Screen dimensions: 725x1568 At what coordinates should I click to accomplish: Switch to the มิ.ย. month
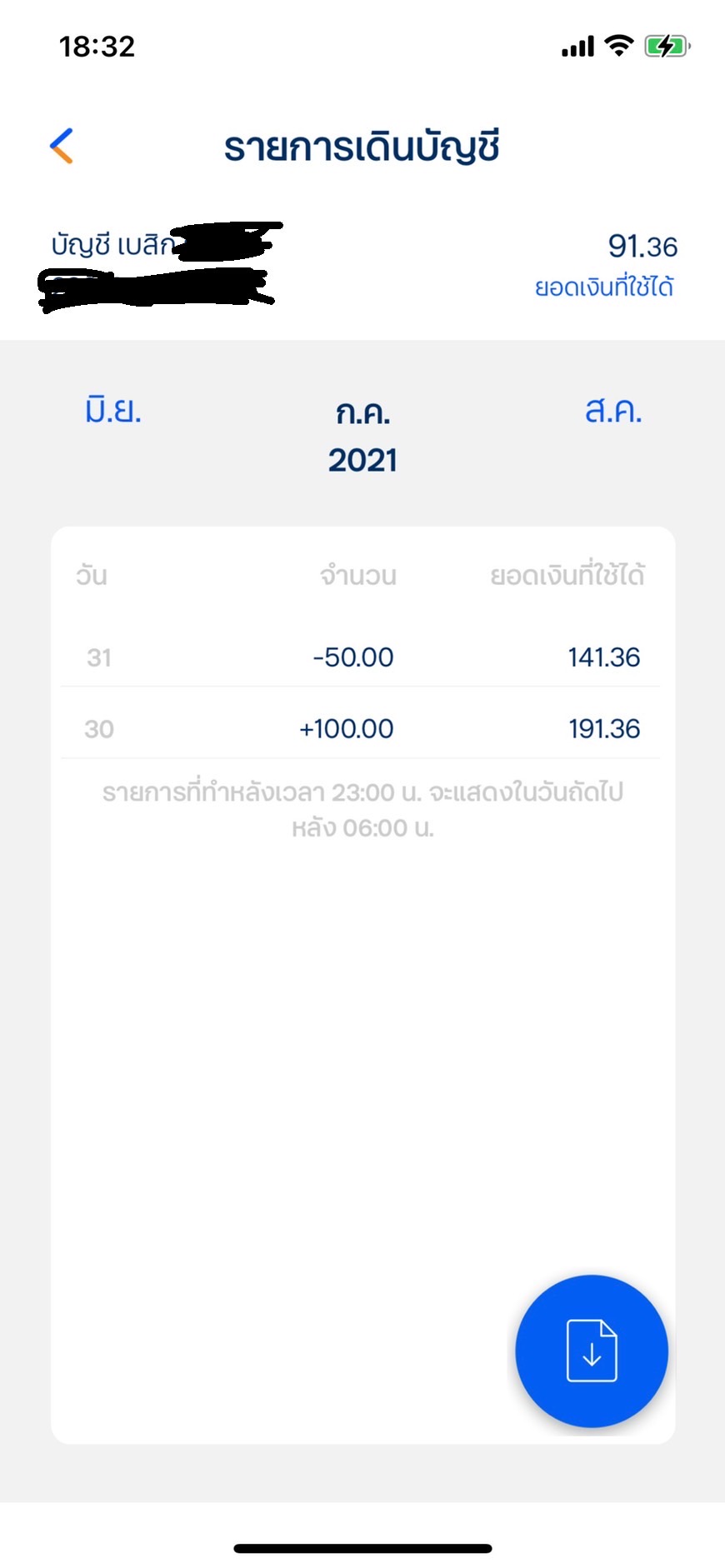click(113, 409)
